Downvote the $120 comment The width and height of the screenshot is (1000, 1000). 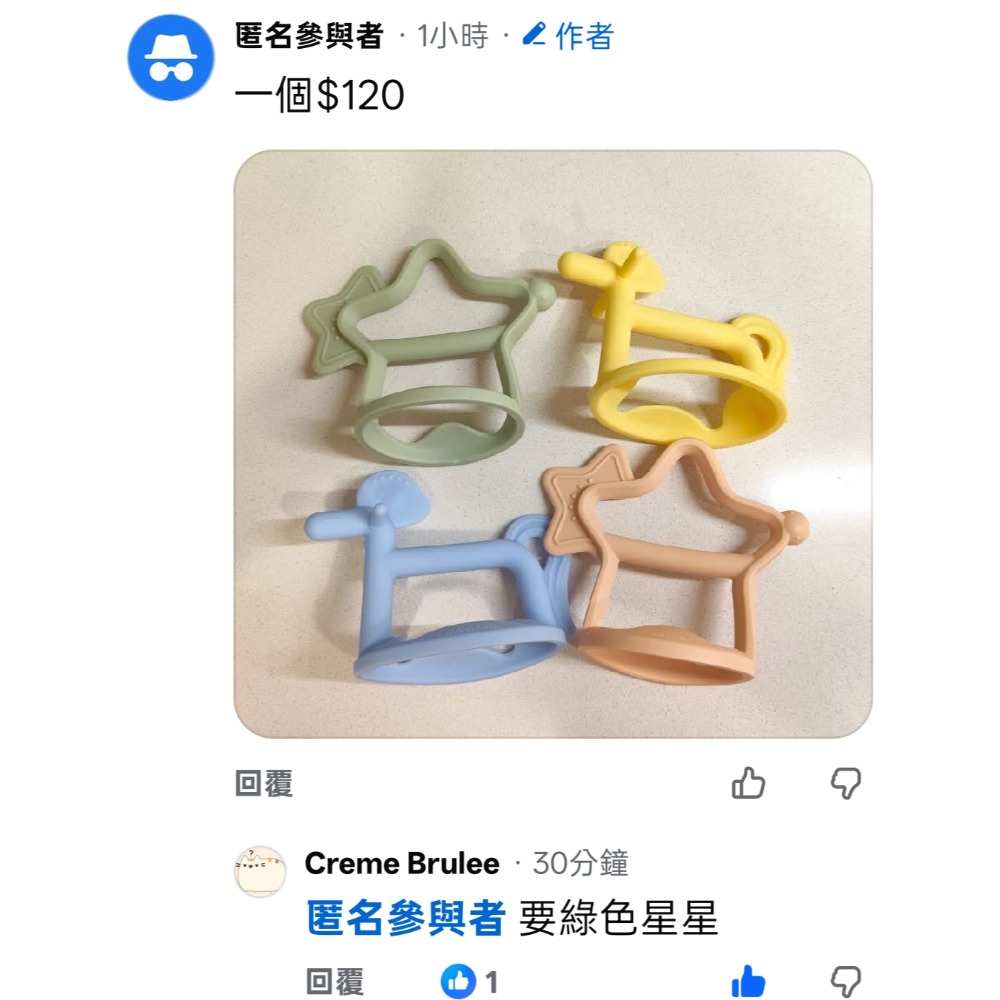tap(846, 784)
